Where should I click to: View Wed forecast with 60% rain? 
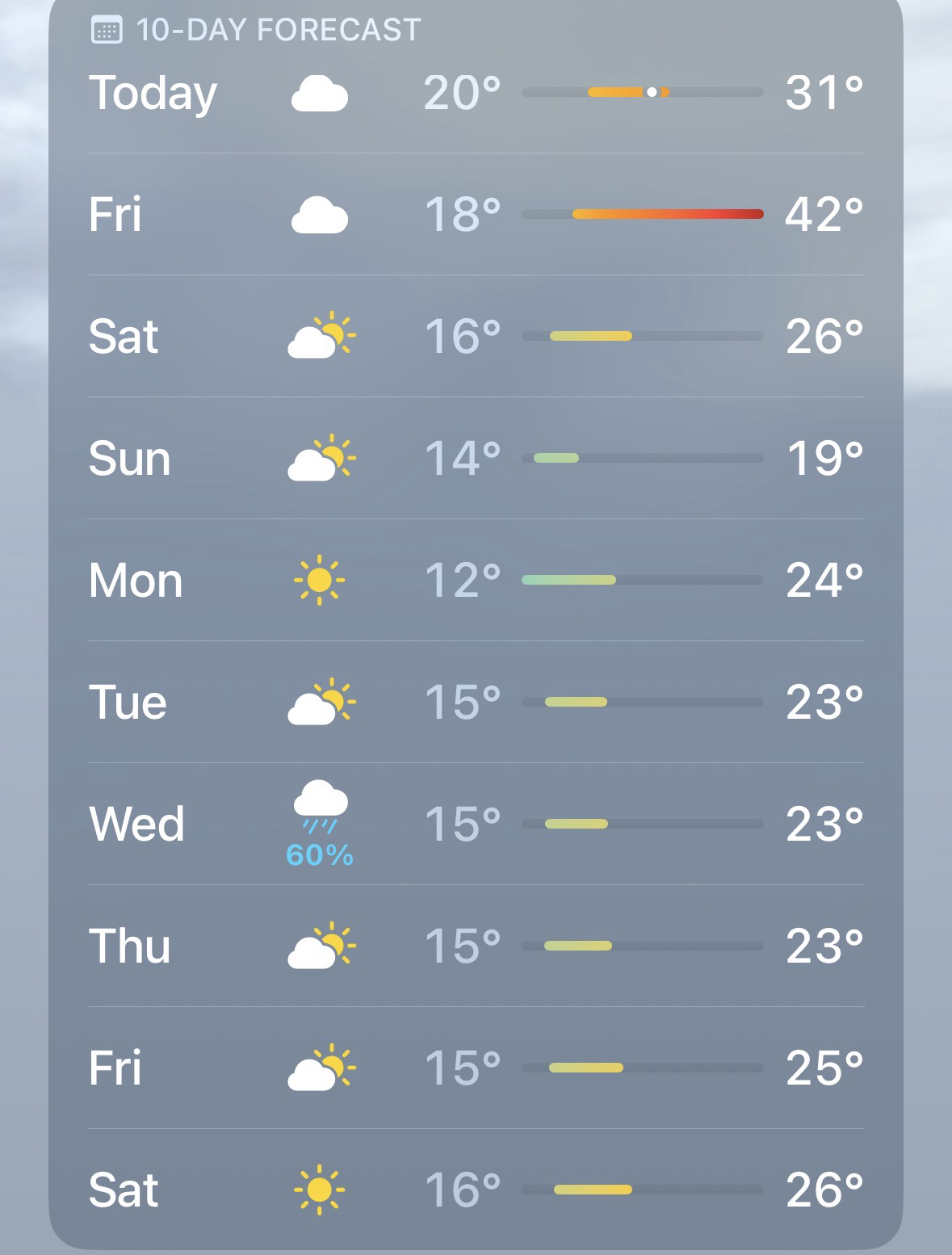[x=476, y=824]
